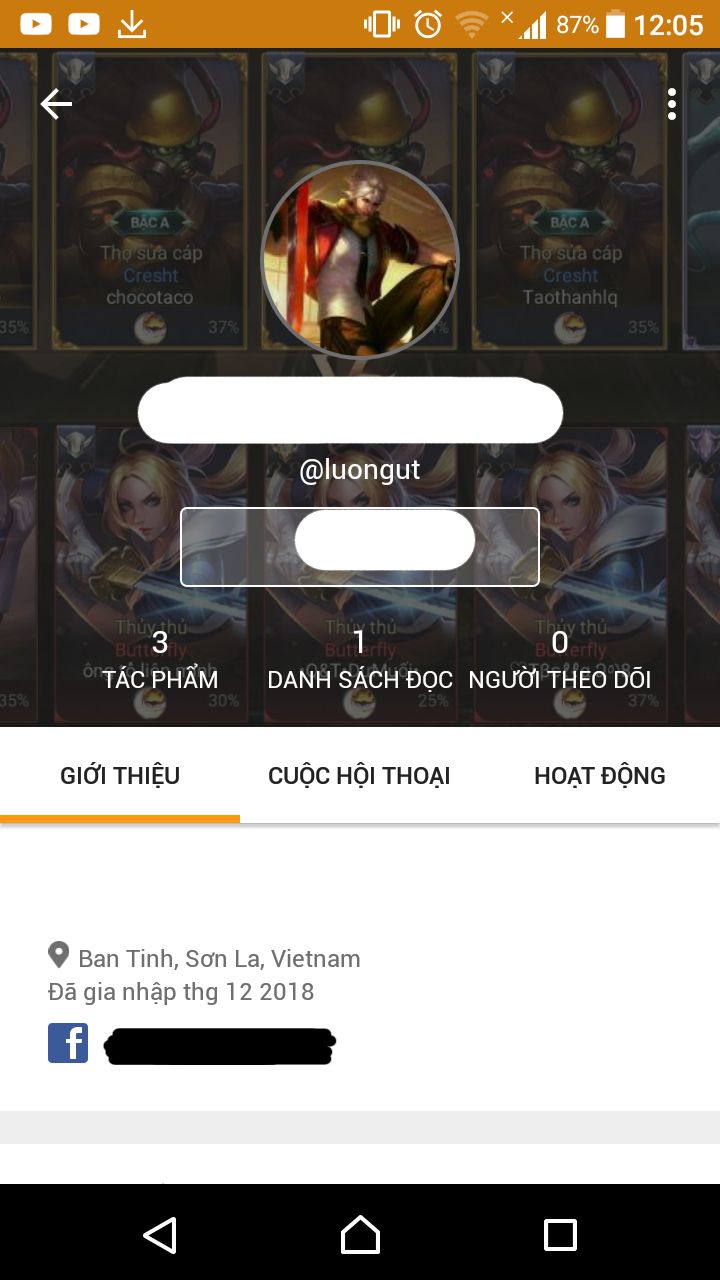Select the Giới thiệu tab

(120, 776)
